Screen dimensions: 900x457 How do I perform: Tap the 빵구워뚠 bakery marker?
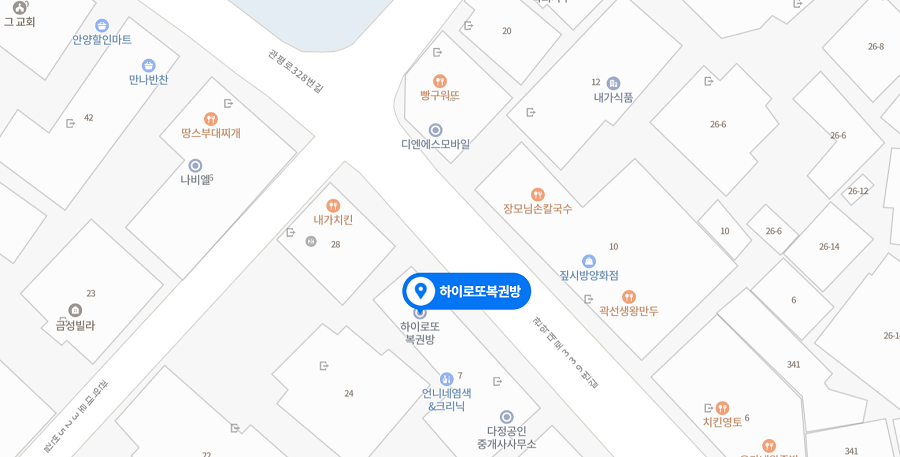(440, 82)
